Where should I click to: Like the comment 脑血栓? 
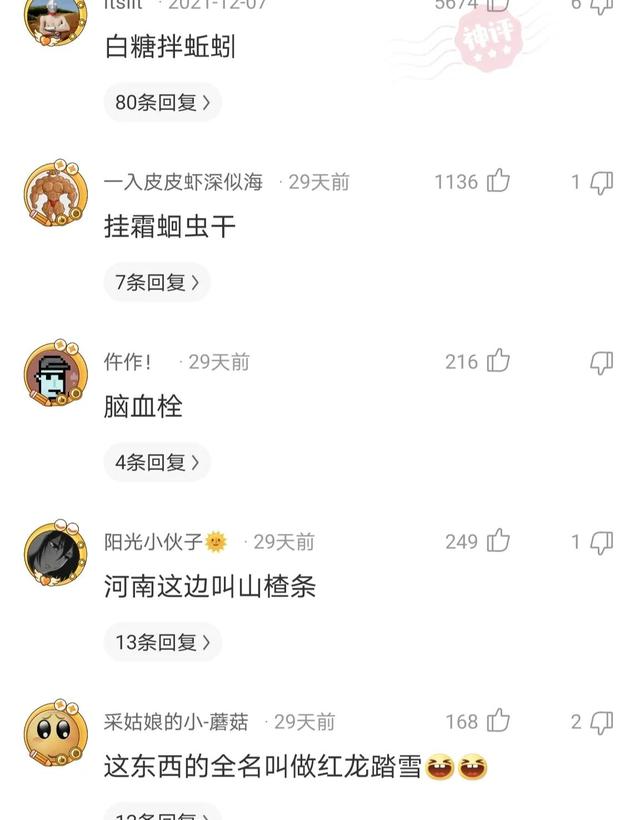pyautogui.click(x=498, y=361)
